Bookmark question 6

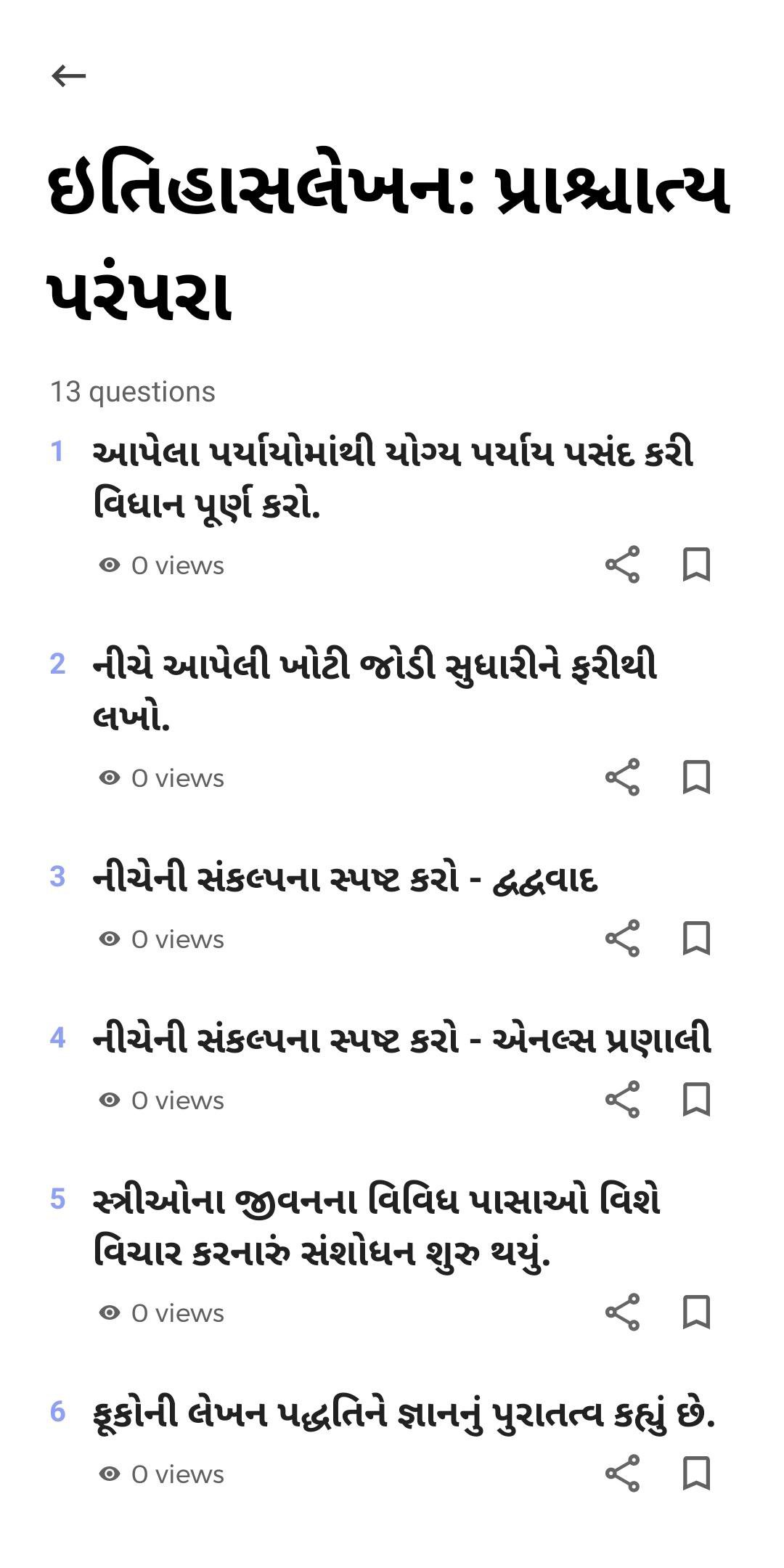click(x=696, y=1474)
